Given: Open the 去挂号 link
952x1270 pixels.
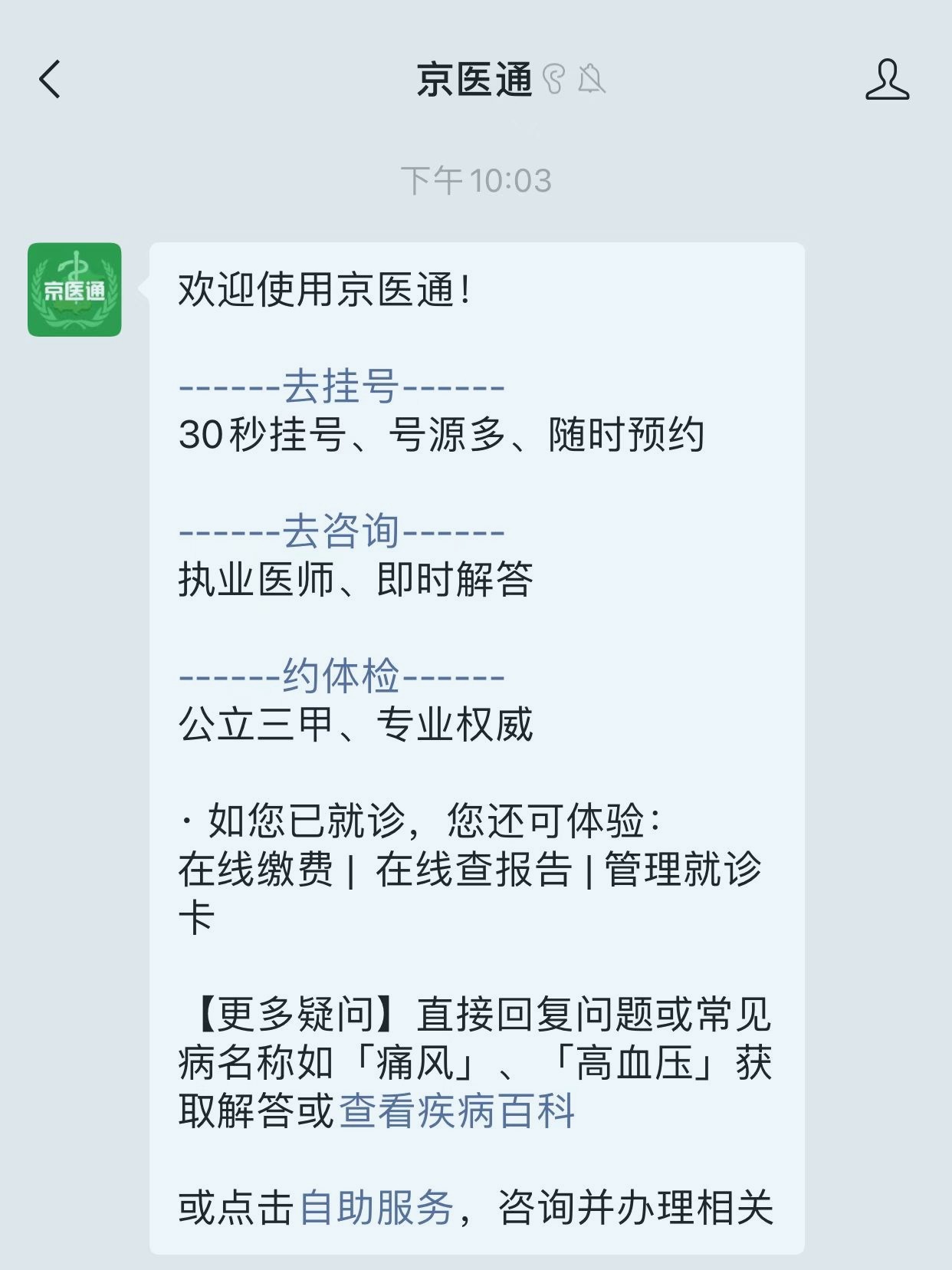Looking at the screenshot, I should (341, 386).
